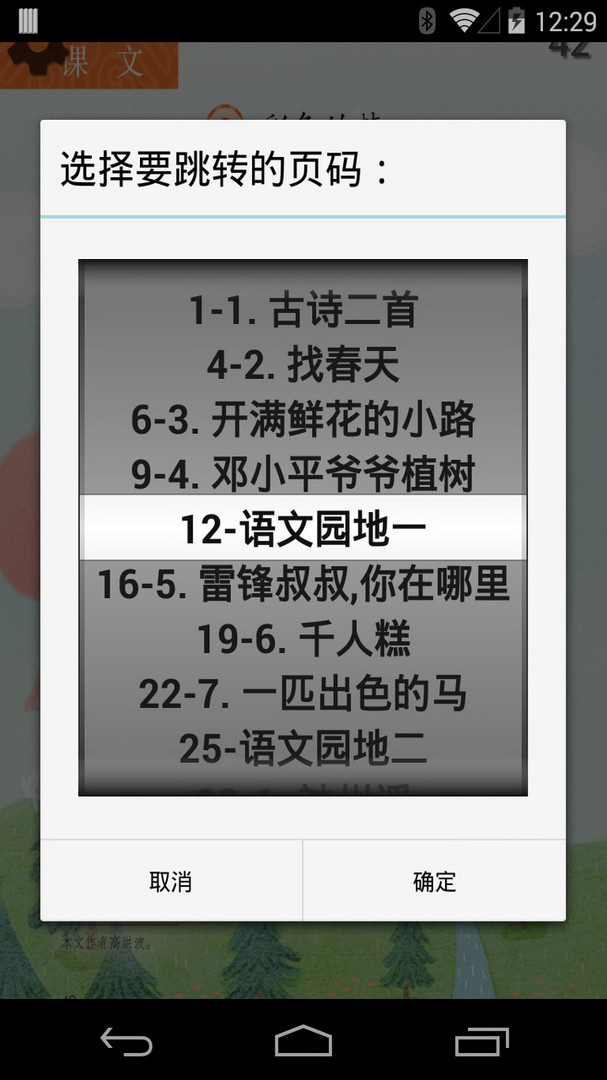Select 1-1. 古诗二首 in the picker
The height and width of the screenshot is (1080, 607).
[303, 311]
